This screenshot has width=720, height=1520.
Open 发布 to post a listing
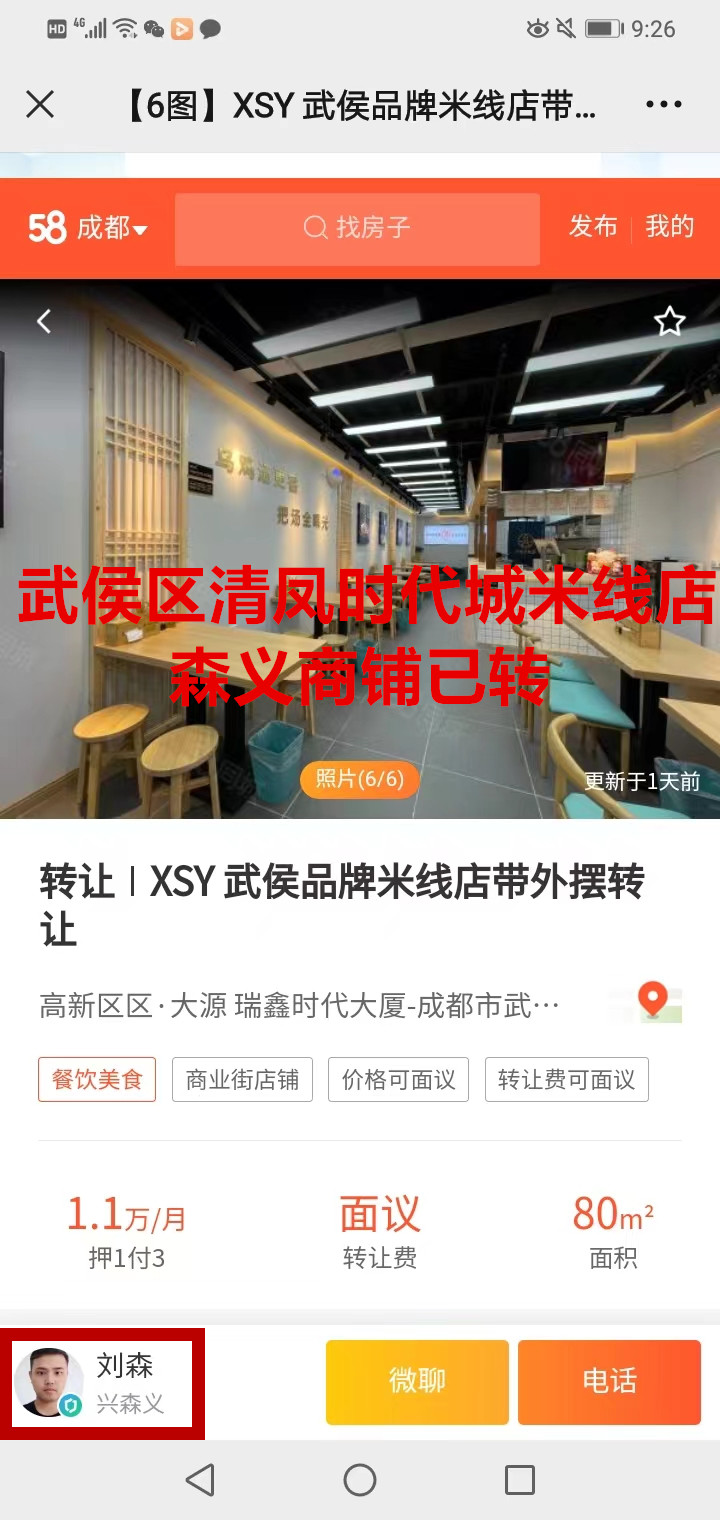[x=593, y=227]
